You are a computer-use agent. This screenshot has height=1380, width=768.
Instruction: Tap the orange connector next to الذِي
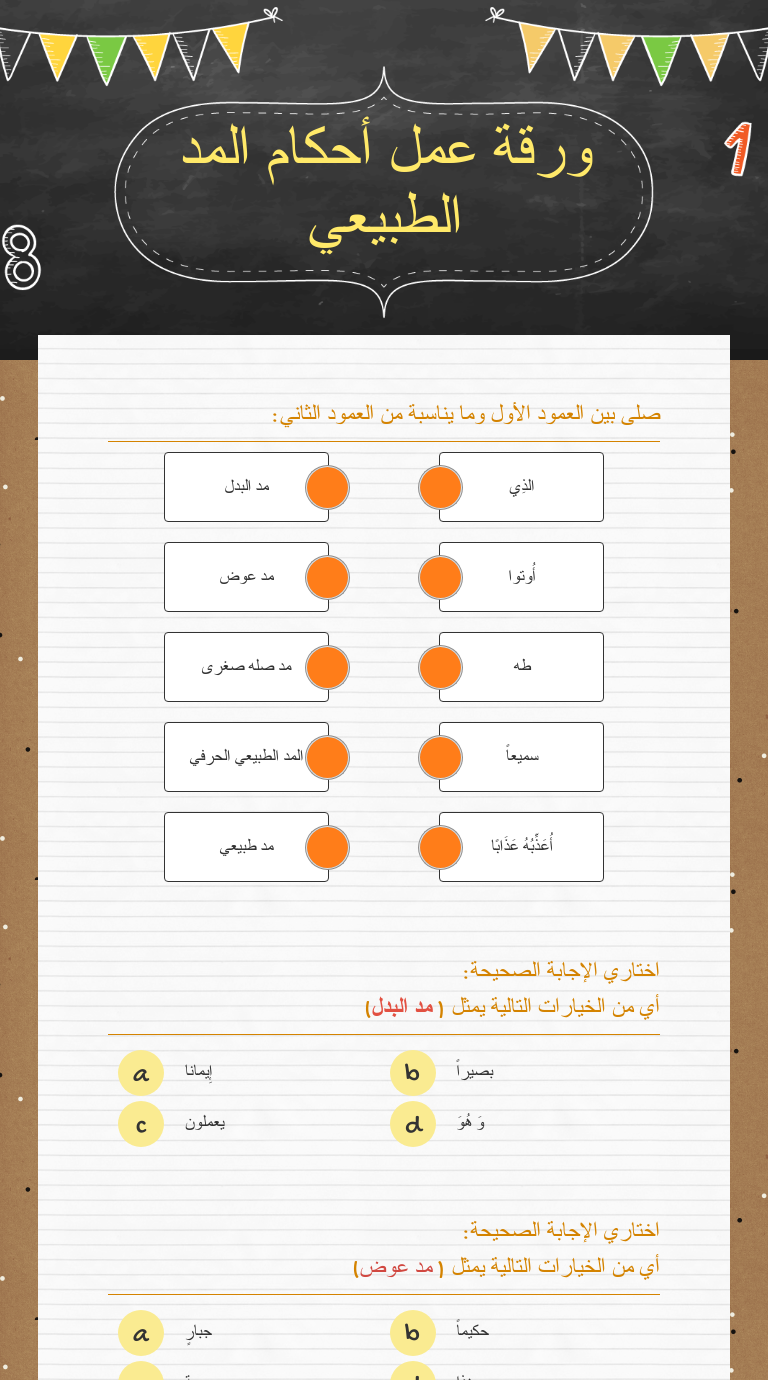coord(440,488)
